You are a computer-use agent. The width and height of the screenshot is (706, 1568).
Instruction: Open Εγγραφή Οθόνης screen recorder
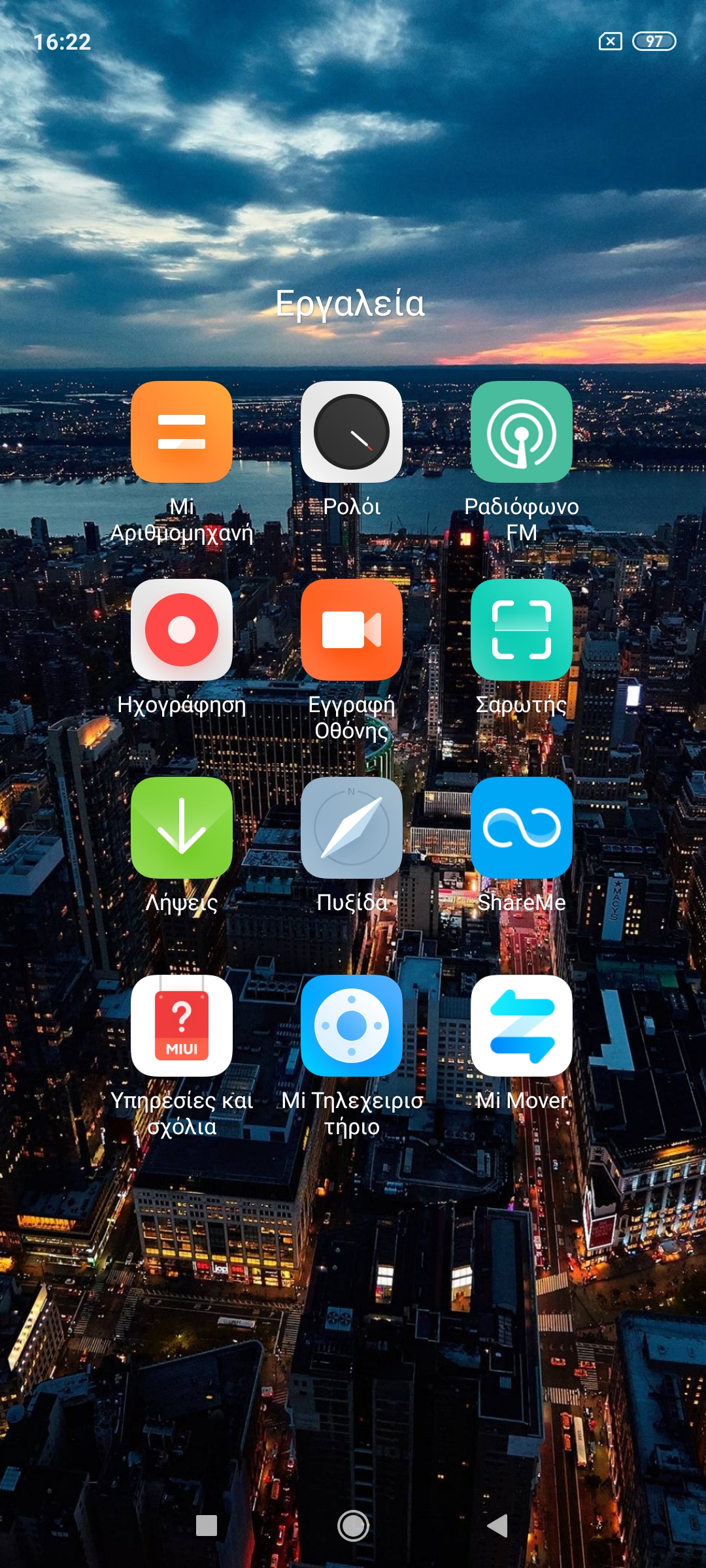point(352,630)
